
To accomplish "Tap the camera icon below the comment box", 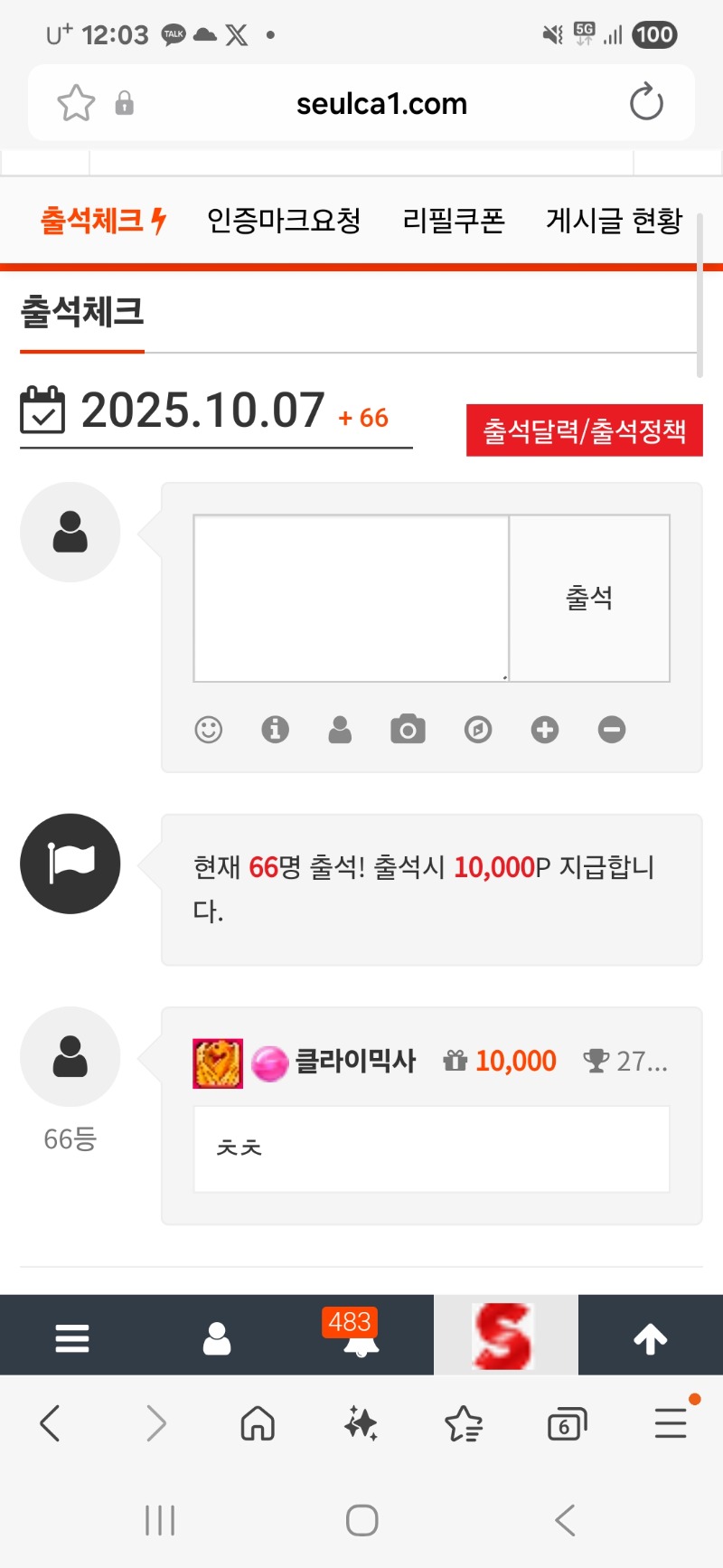I will click(408, 730).
